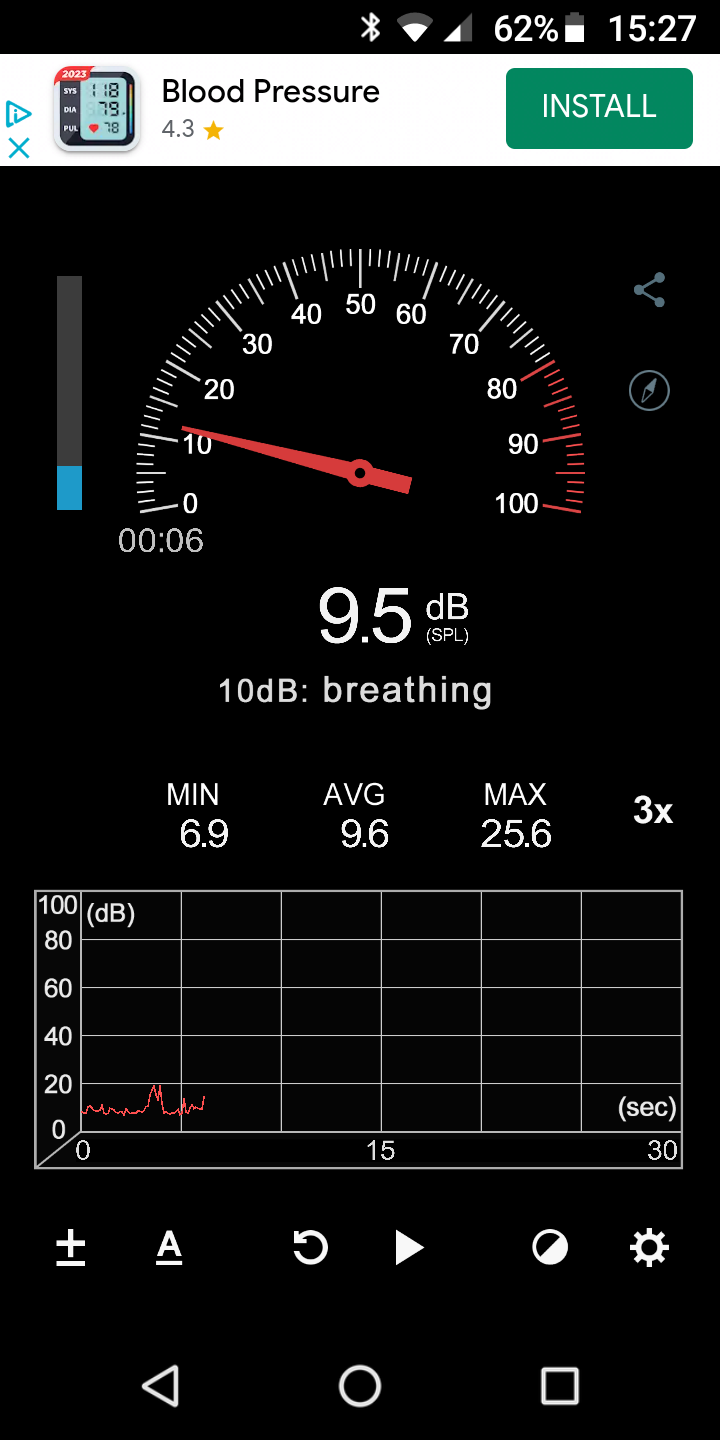Reset the measurement with the circular arrow
This screenshot has height=1440, width=720.
[310, 1248]
